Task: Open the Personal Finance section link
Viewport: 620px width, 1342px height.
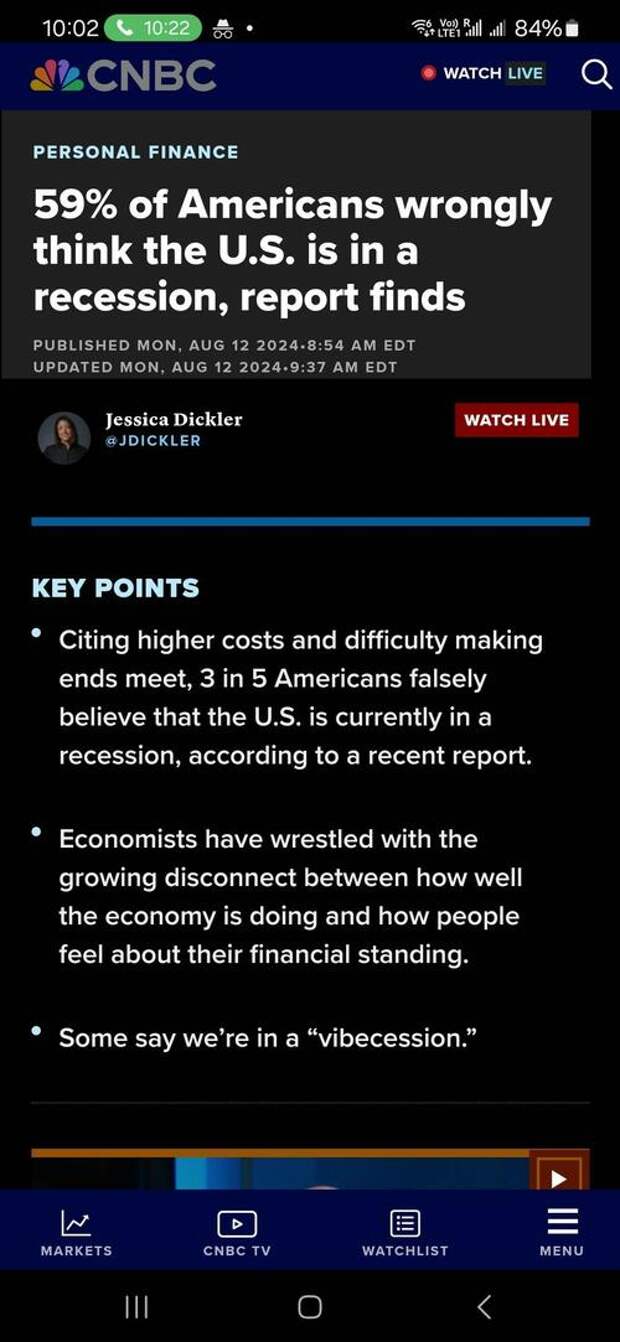Action: pos(136,152)
